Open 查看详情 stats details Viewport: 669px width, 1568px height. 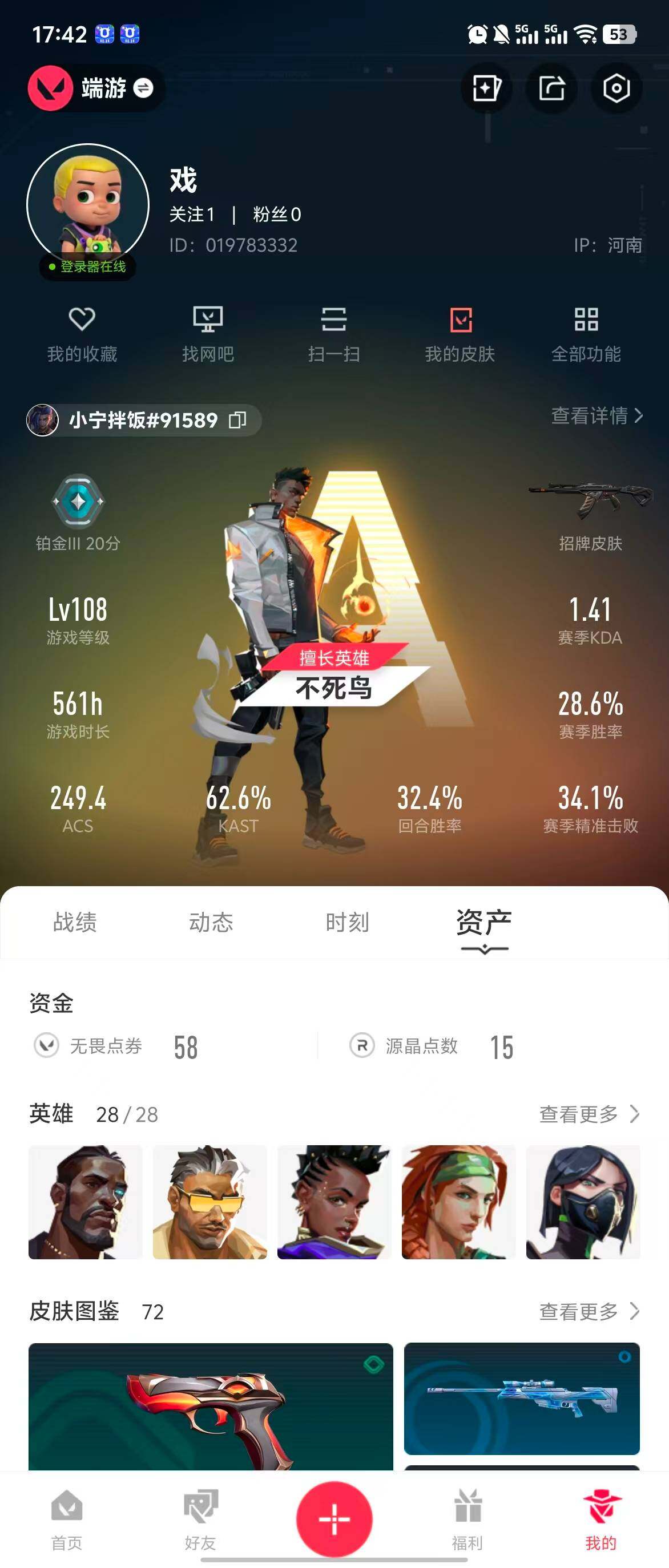597,416
